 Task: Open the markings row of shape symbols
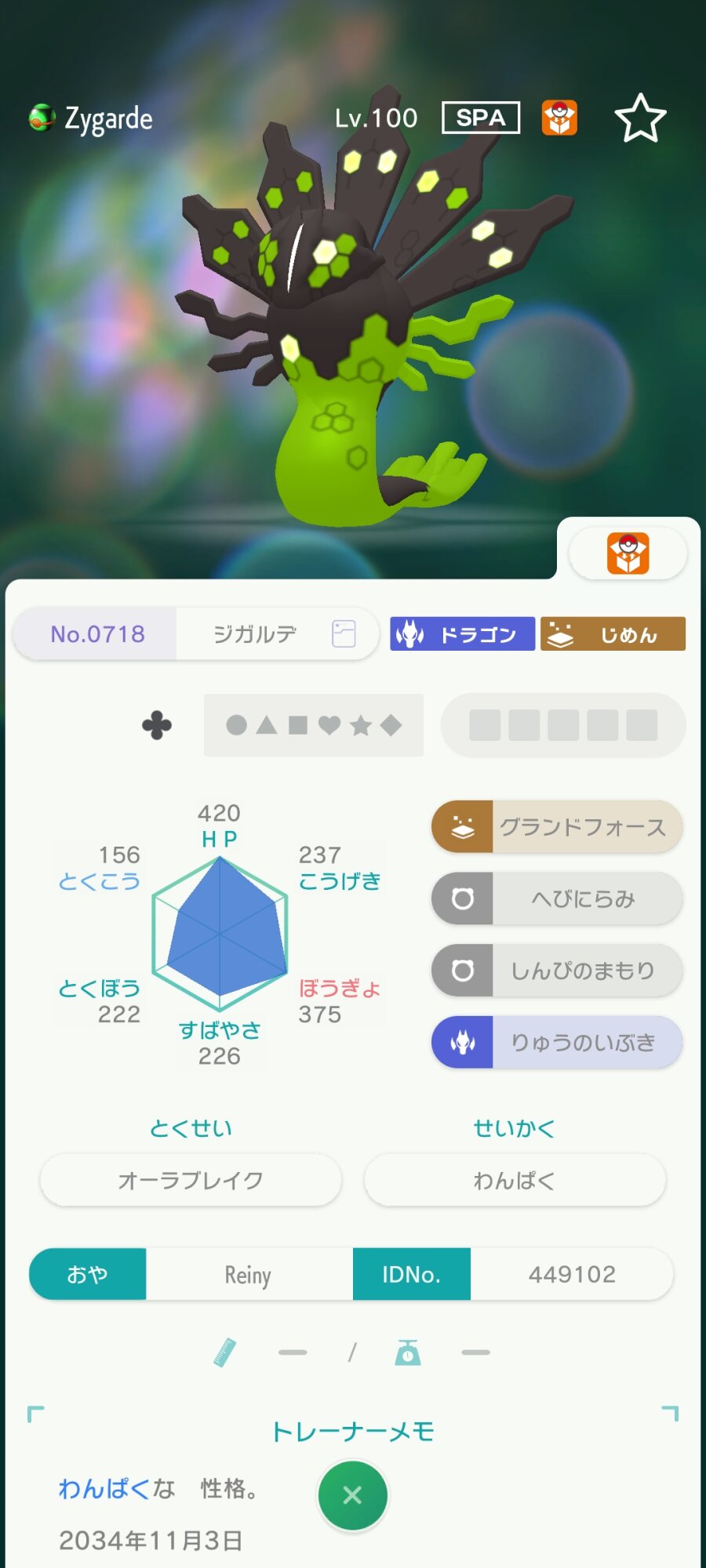[314, 725]
